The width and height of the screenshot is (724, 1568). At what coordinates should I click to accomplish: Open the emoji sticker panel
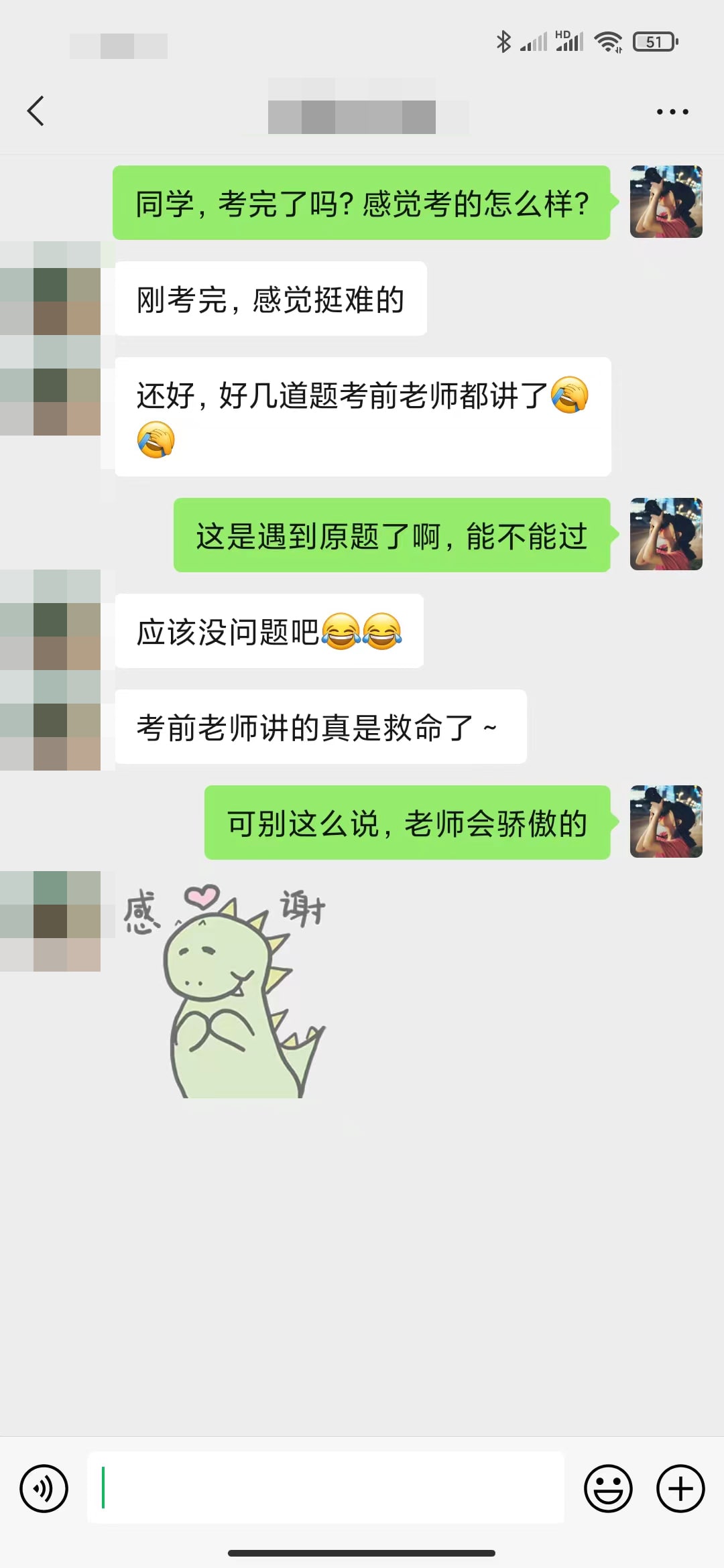608,1489
